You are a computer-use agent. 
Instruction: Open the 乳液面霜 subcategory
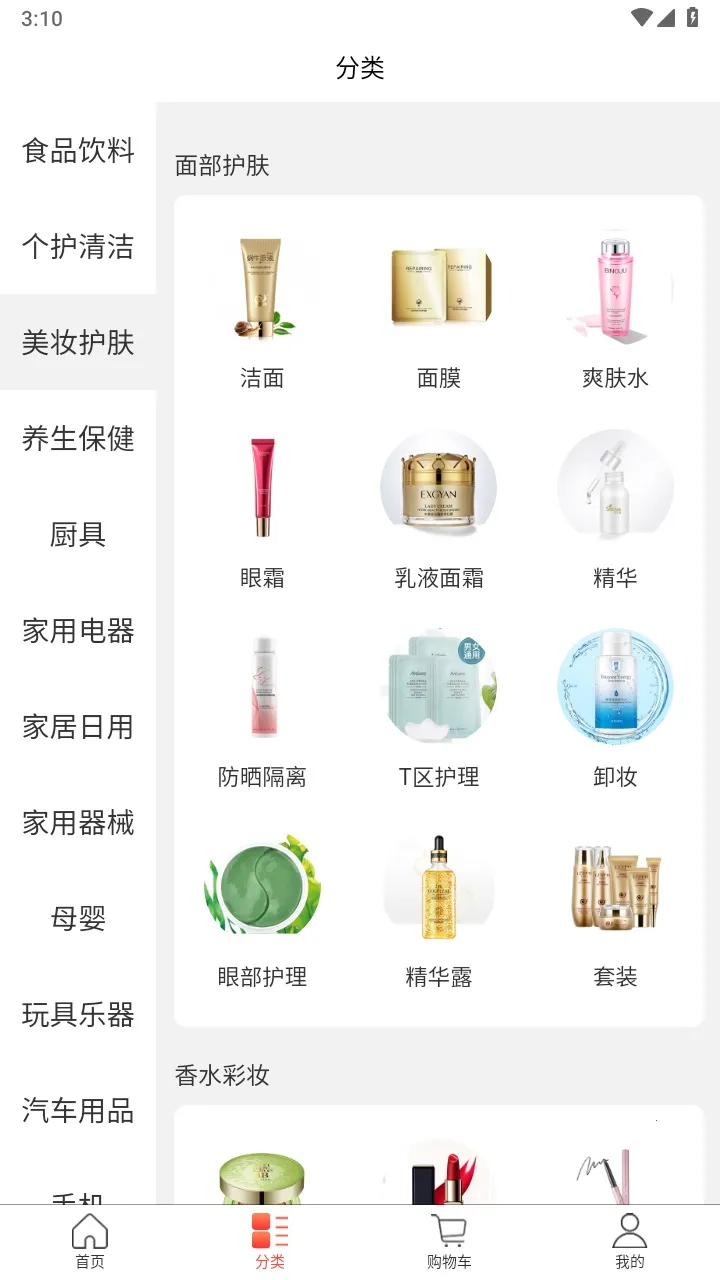[x=439, y=510]
